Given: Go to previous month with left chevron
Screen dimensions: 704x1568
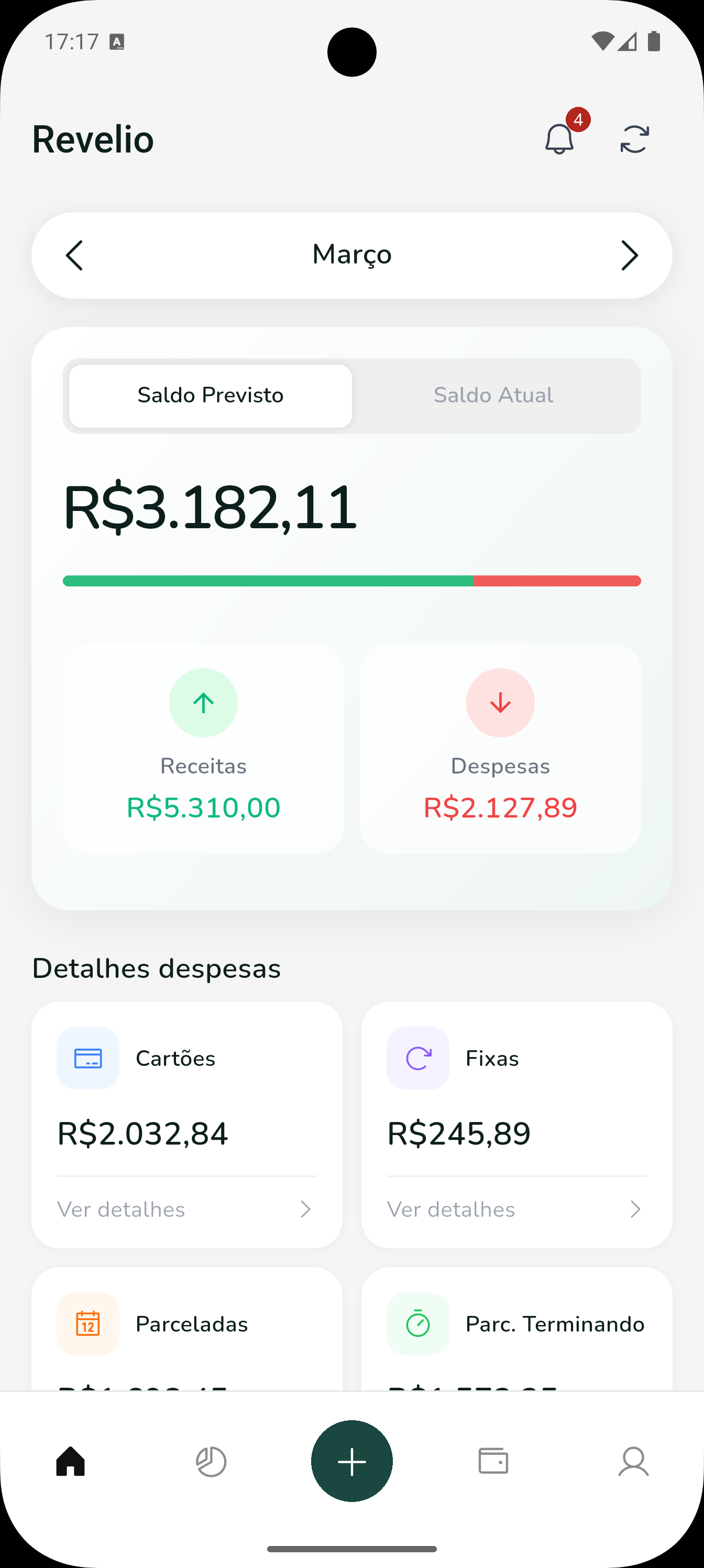Looking at the screenshot, I should click(74, 255).
